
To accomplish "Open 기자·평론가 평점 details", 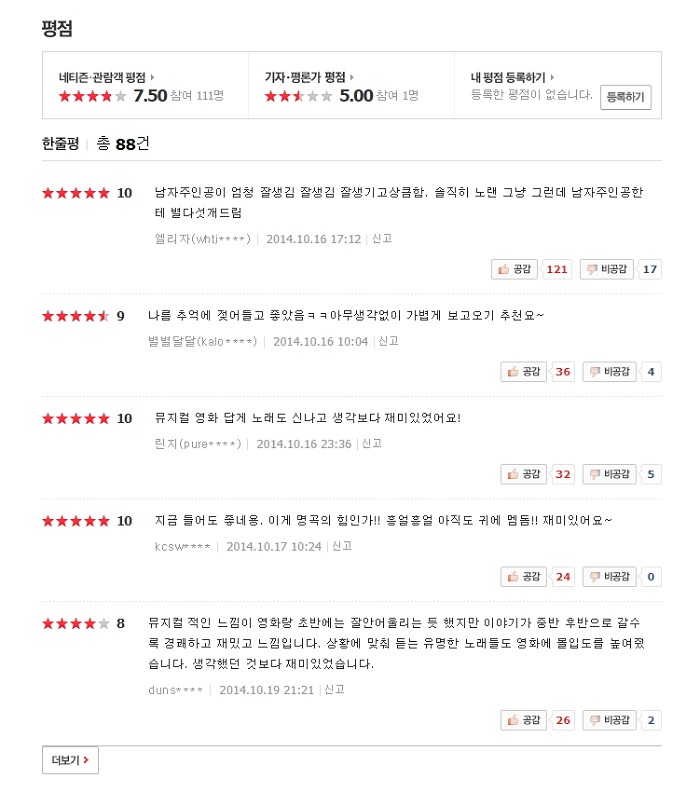I will click(x=309, y=76).
